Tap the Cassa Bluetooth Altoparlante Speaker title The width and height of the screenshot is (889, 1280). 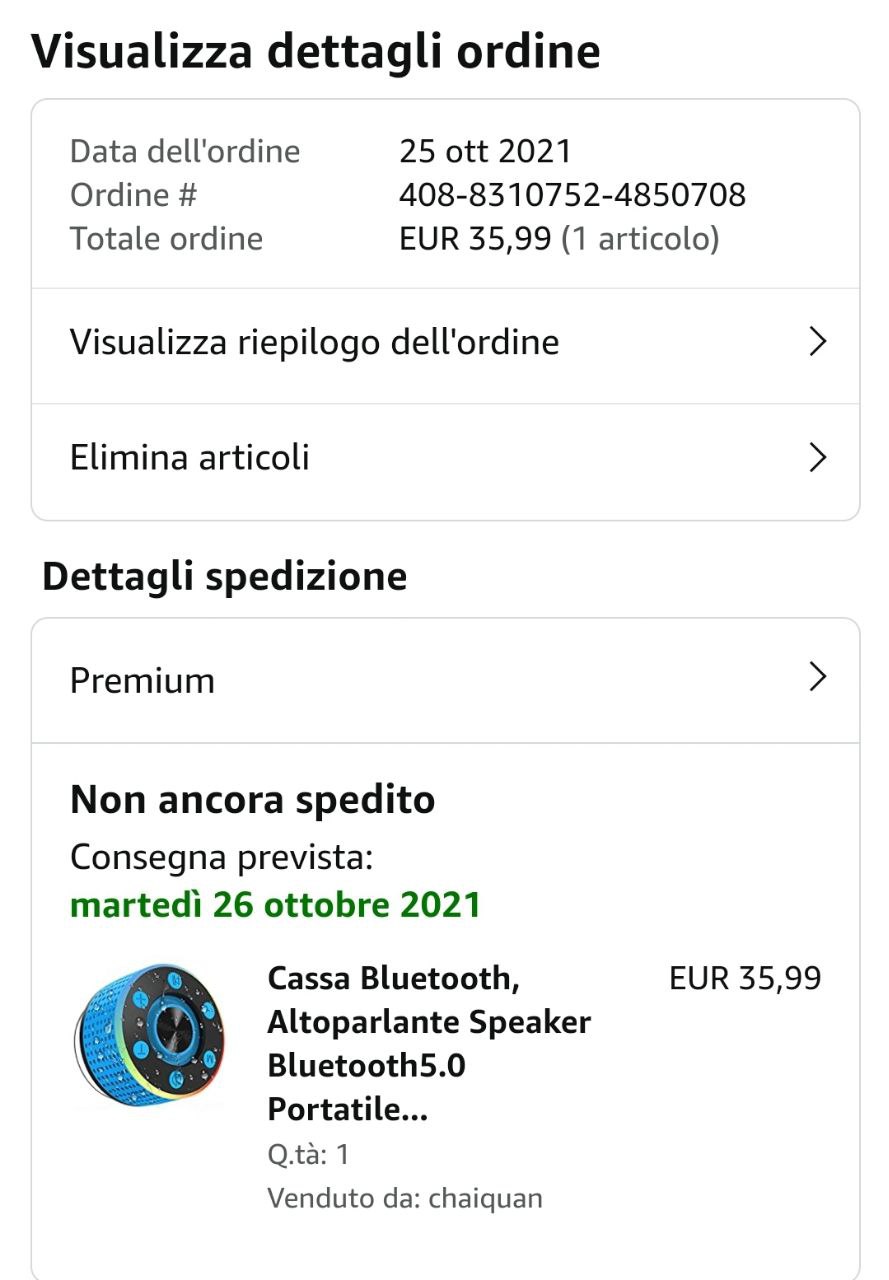[429, 1044]
